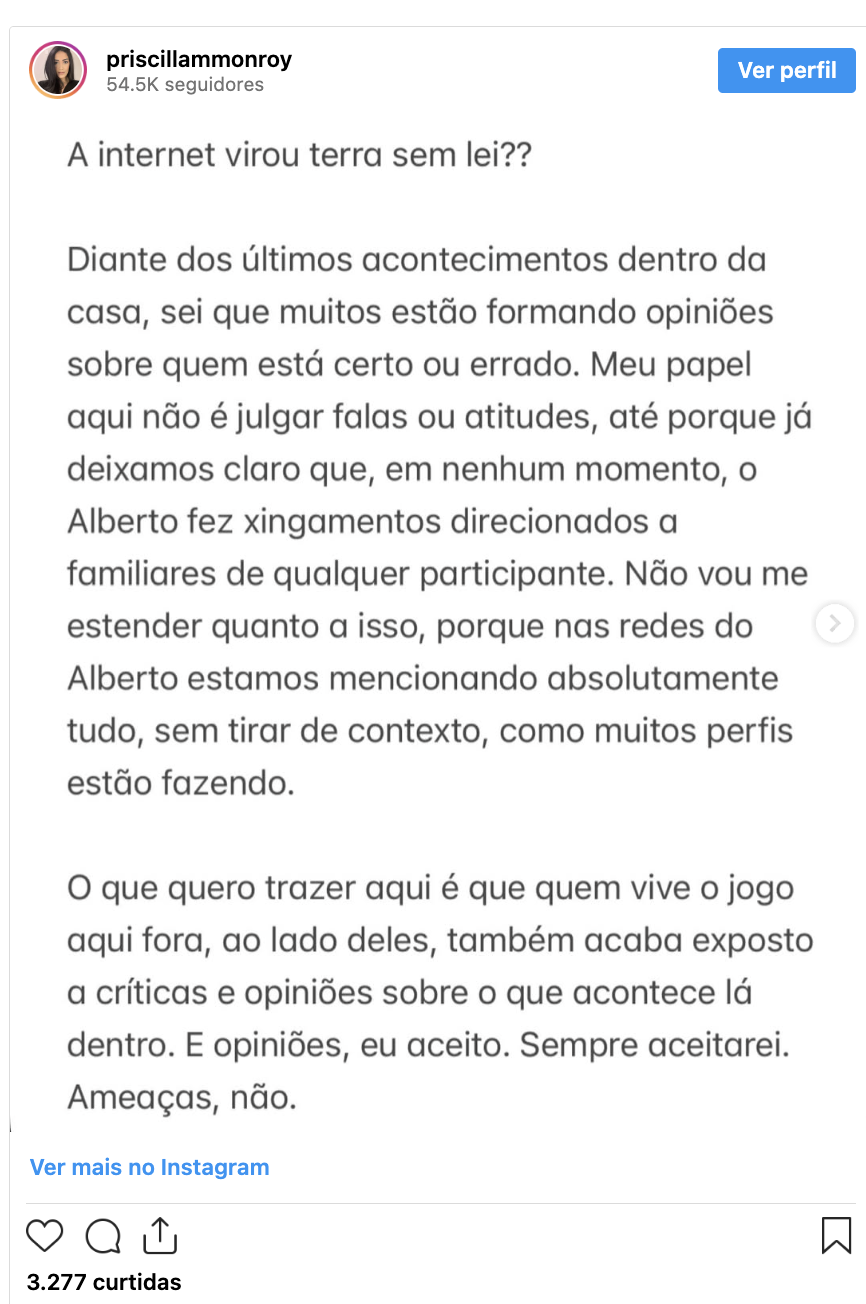Open sharing options from the arrow icon
866x1304 pixels.
pyautogui.click(x=160, y=1236)
